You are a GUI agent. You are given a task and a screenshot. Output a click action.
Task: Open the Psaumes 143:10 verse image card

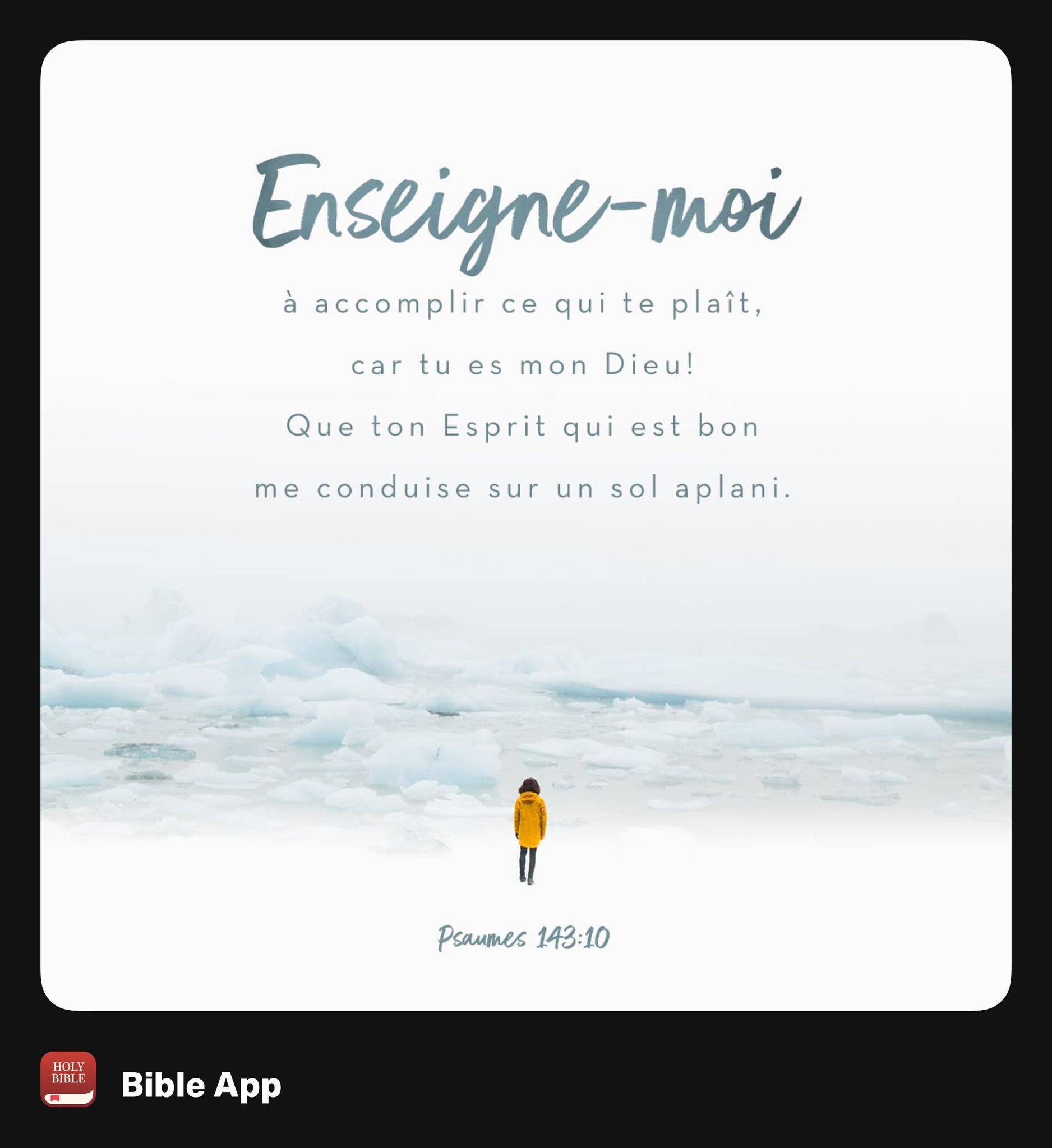coord(525,525)
